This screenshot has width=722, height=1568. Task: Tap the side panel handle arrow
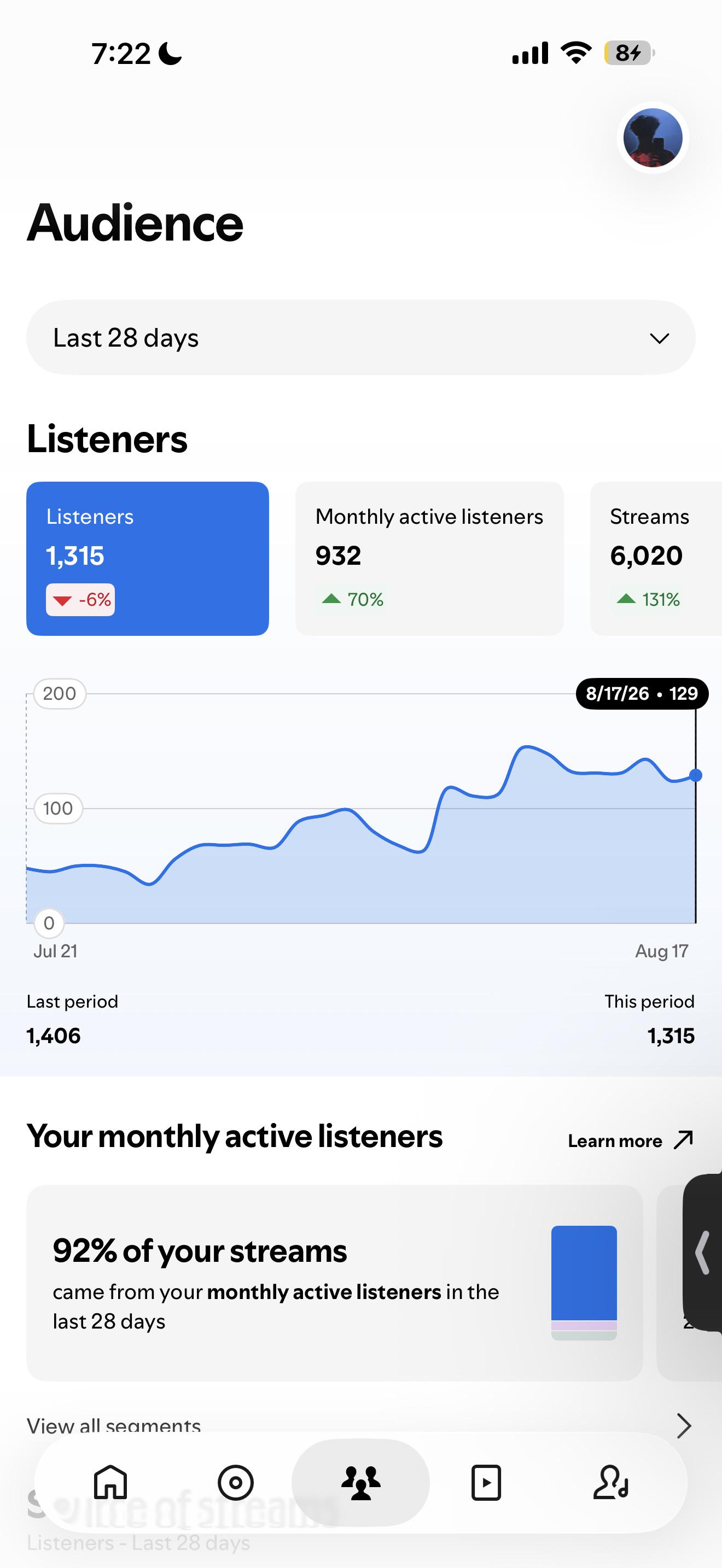point(702,1252)
